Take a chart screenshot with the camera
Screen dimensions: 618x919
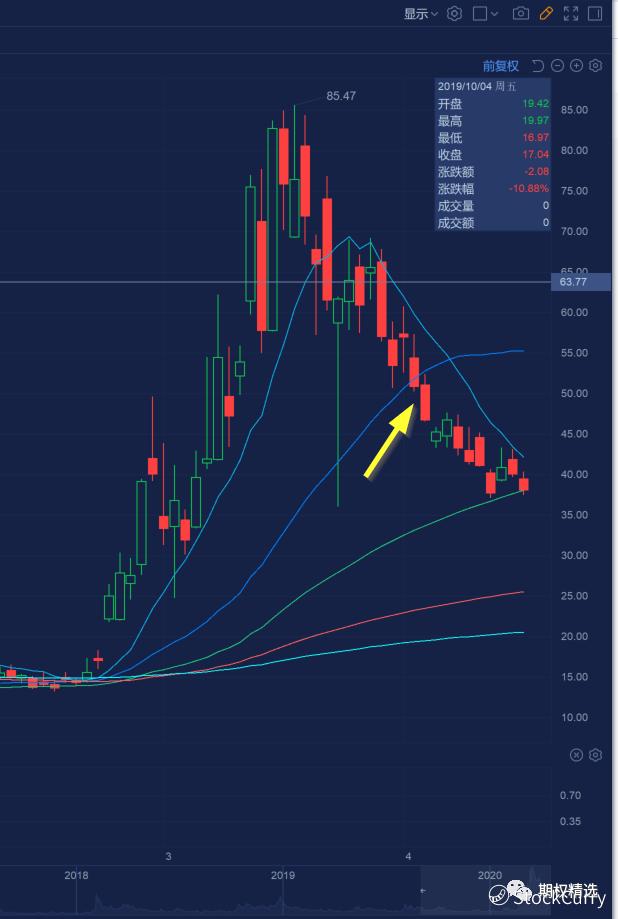520,14
